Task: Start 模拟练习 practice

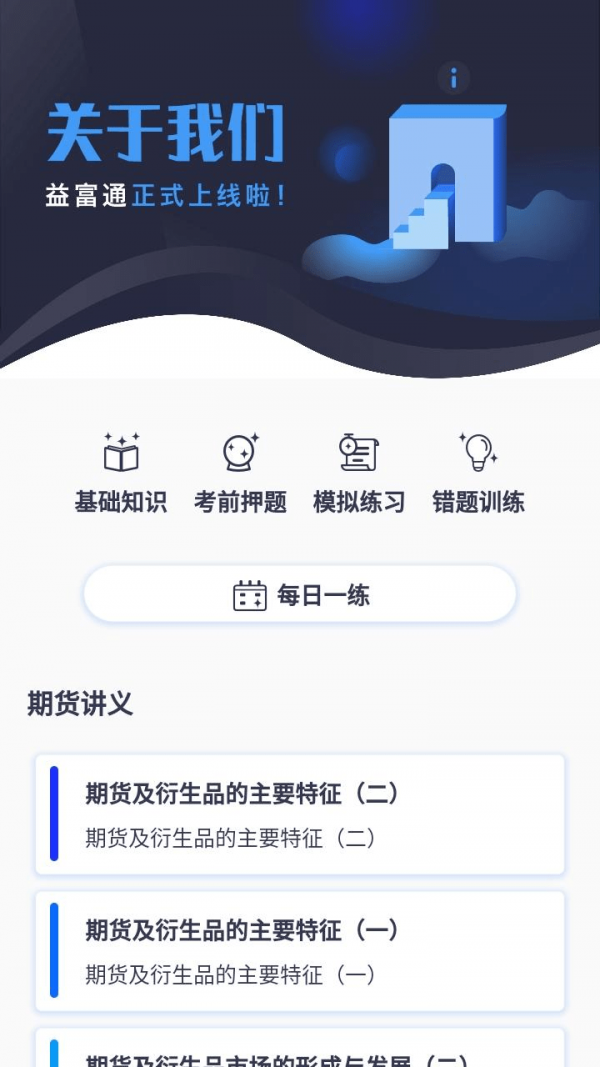Action: tap(359, 473)
